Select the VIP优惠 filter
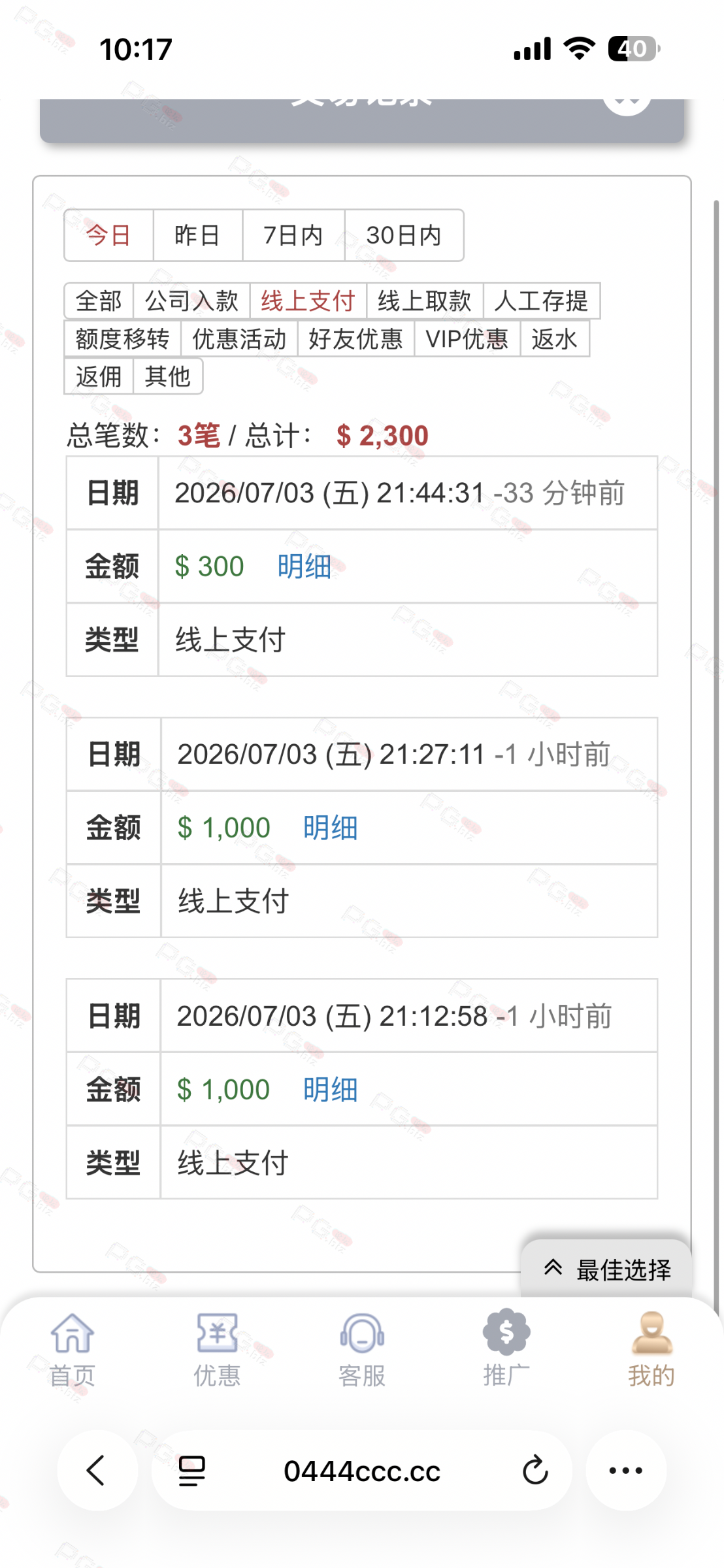The image size is (724, 1568). coord(467,339)
